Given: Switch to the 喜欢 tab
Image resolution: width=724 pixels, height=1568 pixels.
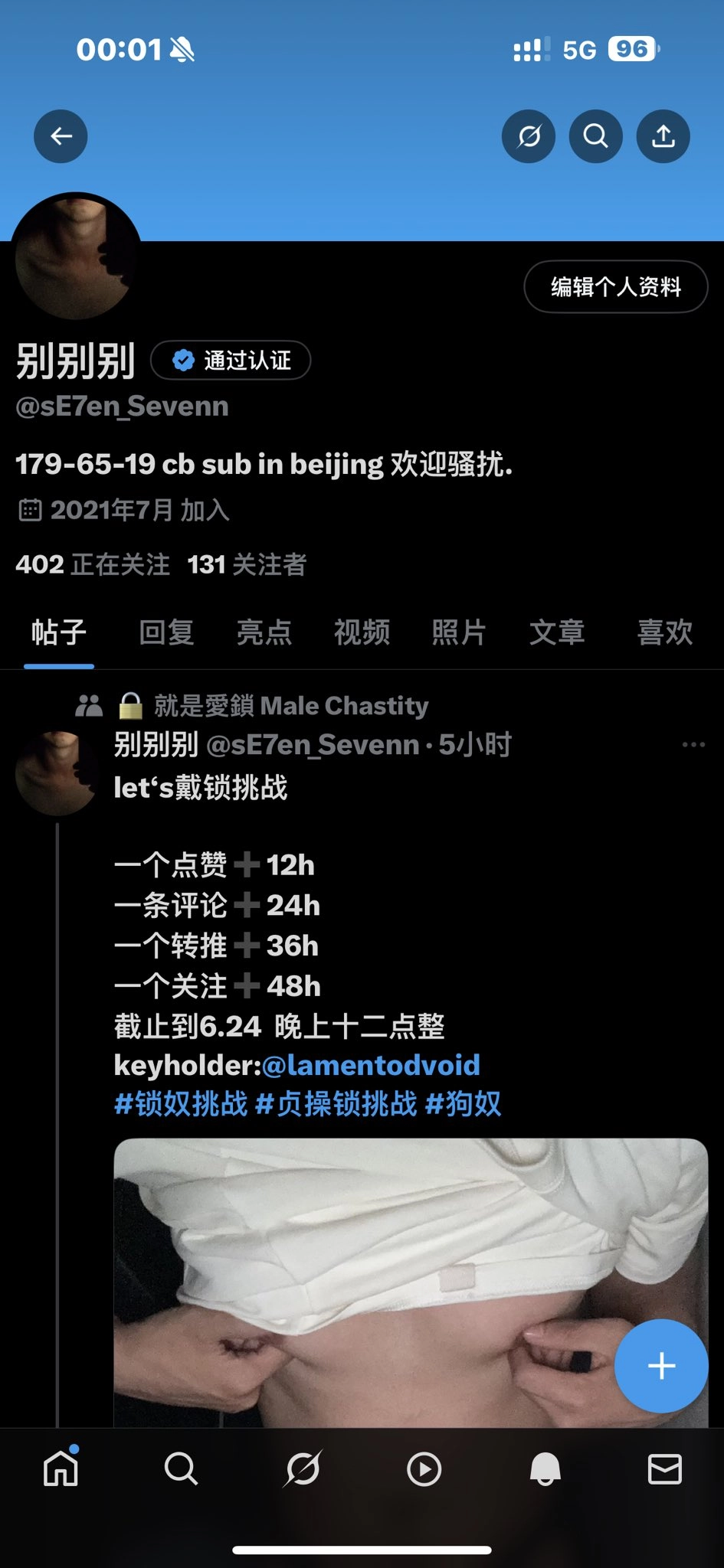Looking at the screenshot, I should tap(664, 633).
